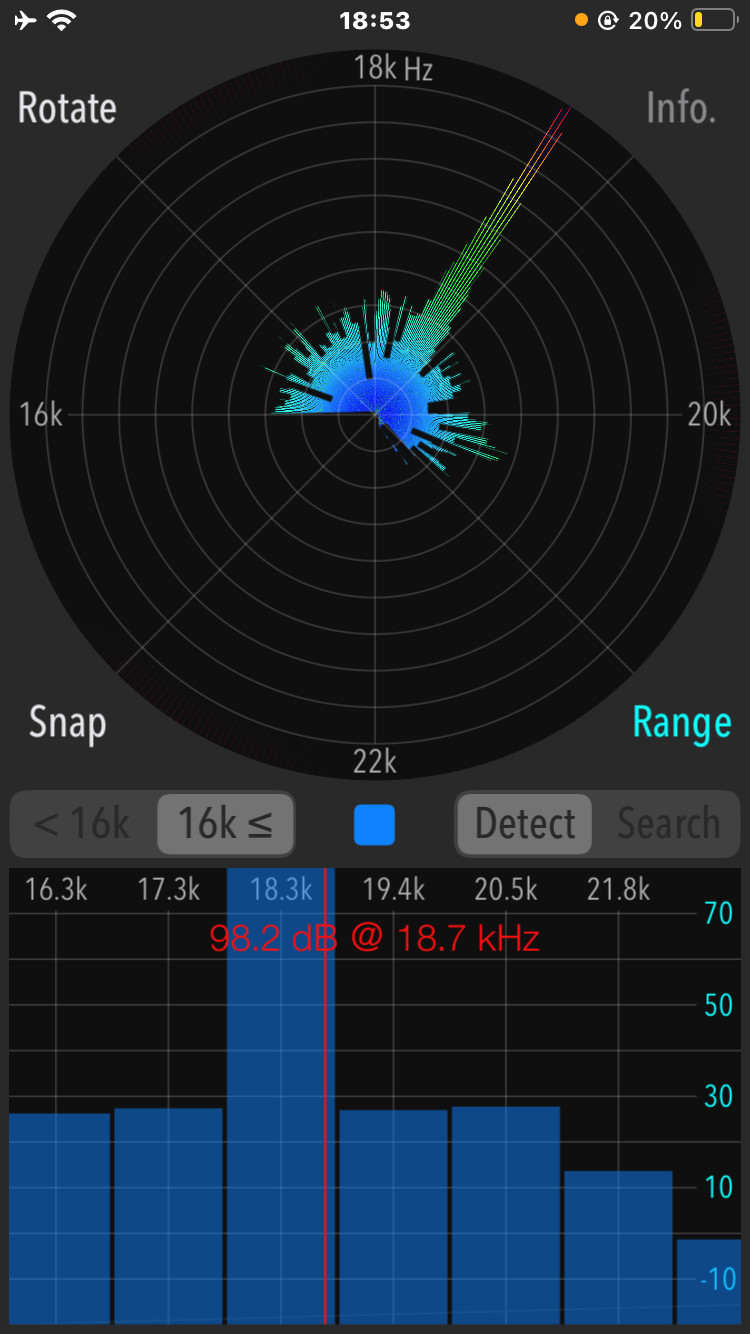Image resolution: width=750 pixels, height=1334 pixels.
Task: Open the Range selector
Action: pos(682,722)
